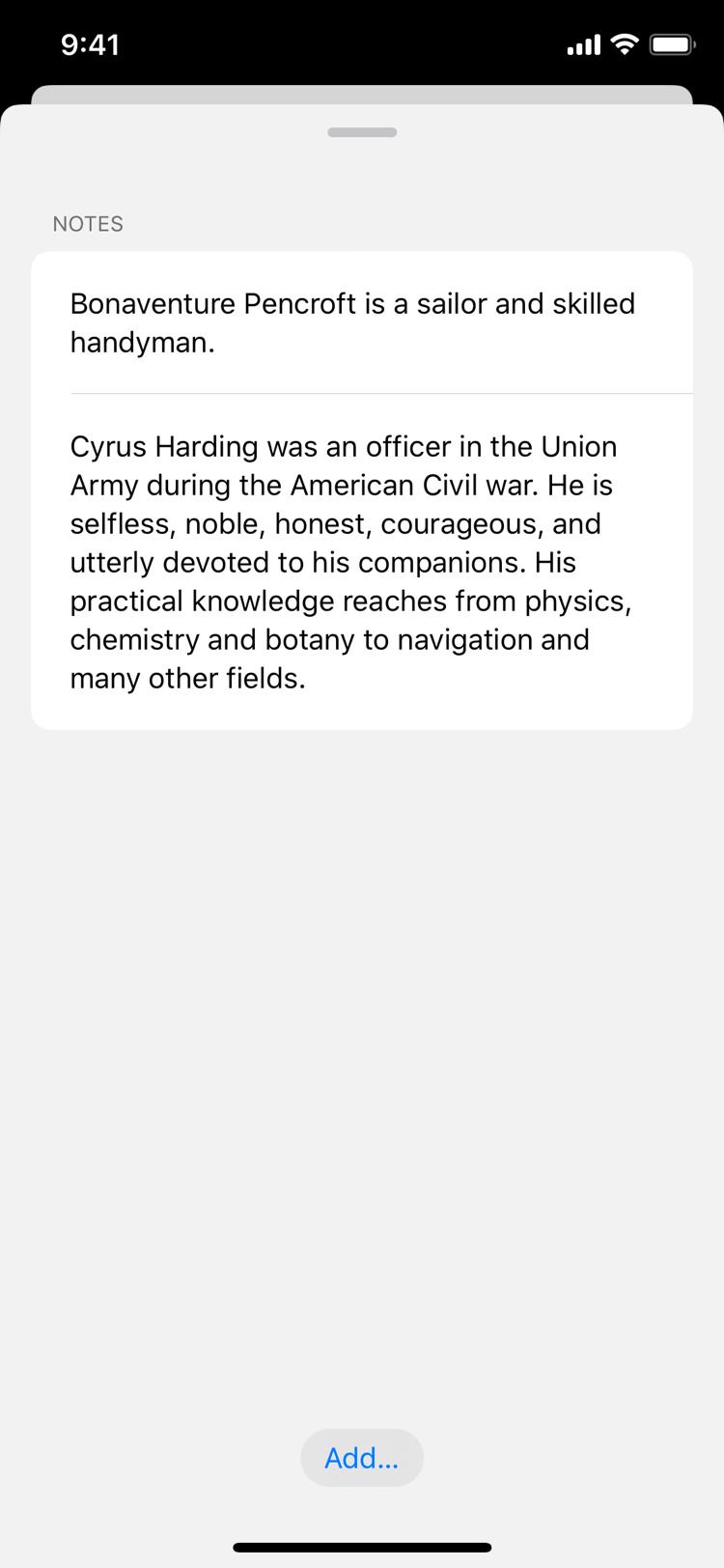Open the Bonaventure Pencroft note

(362, 322)
